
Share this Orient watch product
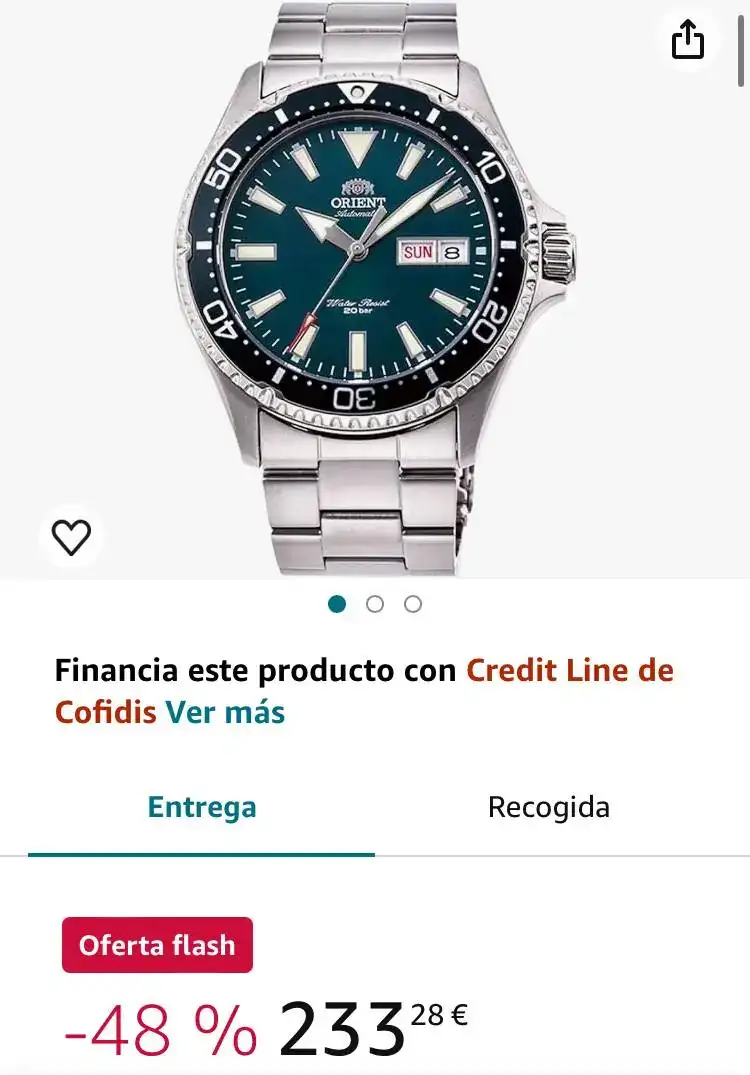[x=688, y=41]
